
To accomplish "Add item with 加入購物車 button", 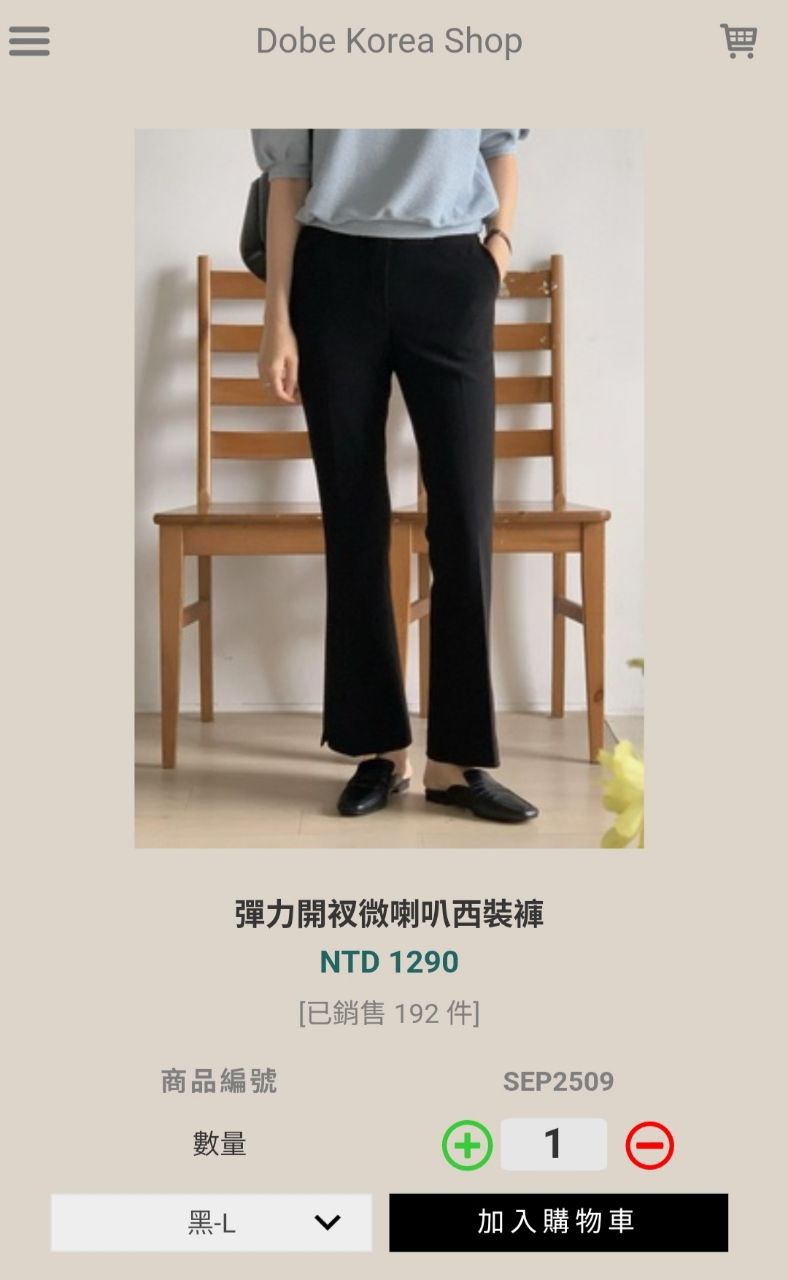I will [x=558, y=1222].
